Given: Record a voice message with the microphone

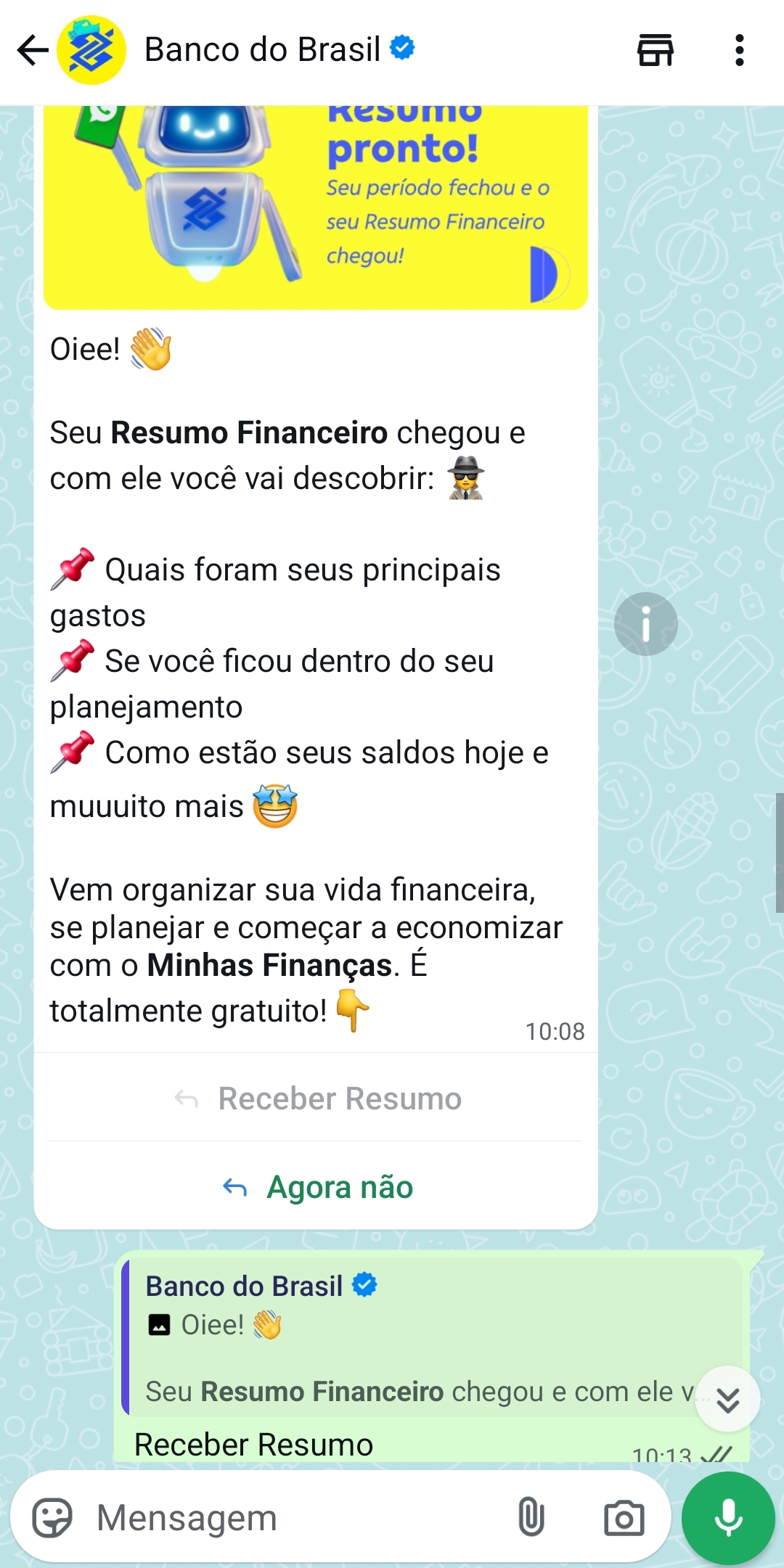Looking at the screenshot, I should pos(728,1516).
